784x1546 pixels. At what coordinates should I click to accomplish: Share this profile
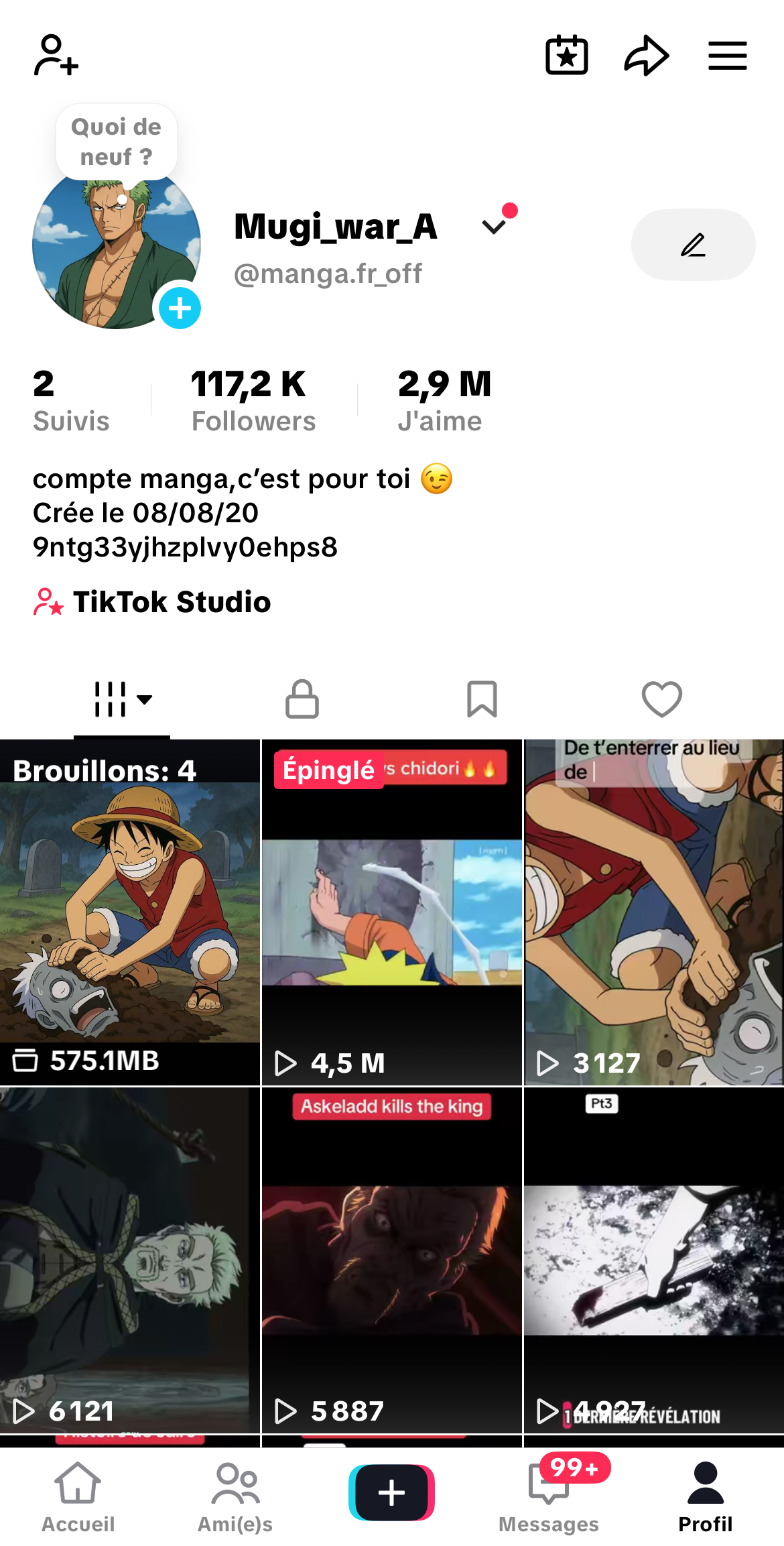pyautogui.click(x=647, y=55)
